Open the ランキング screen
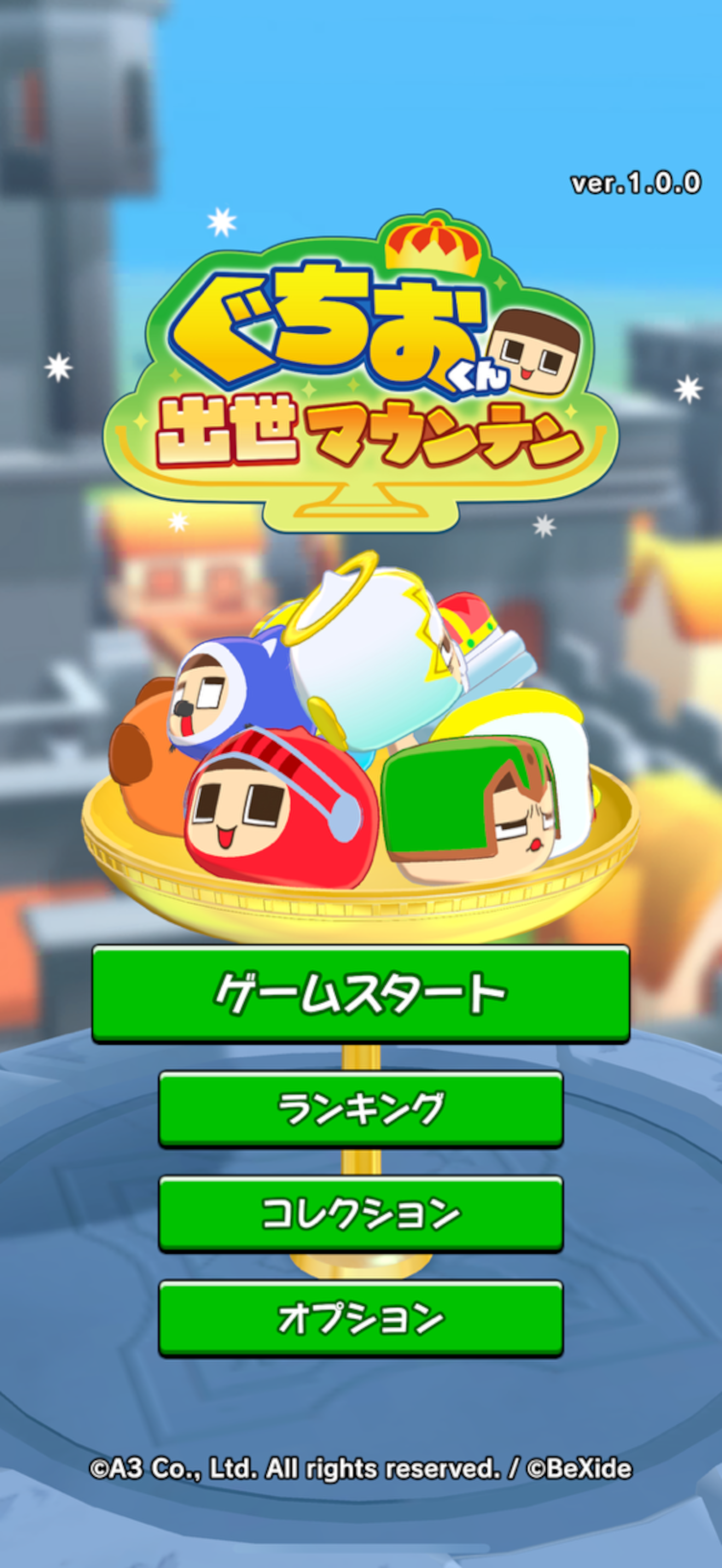This screenshot has height=1568, width=722. coord(360,1109)
